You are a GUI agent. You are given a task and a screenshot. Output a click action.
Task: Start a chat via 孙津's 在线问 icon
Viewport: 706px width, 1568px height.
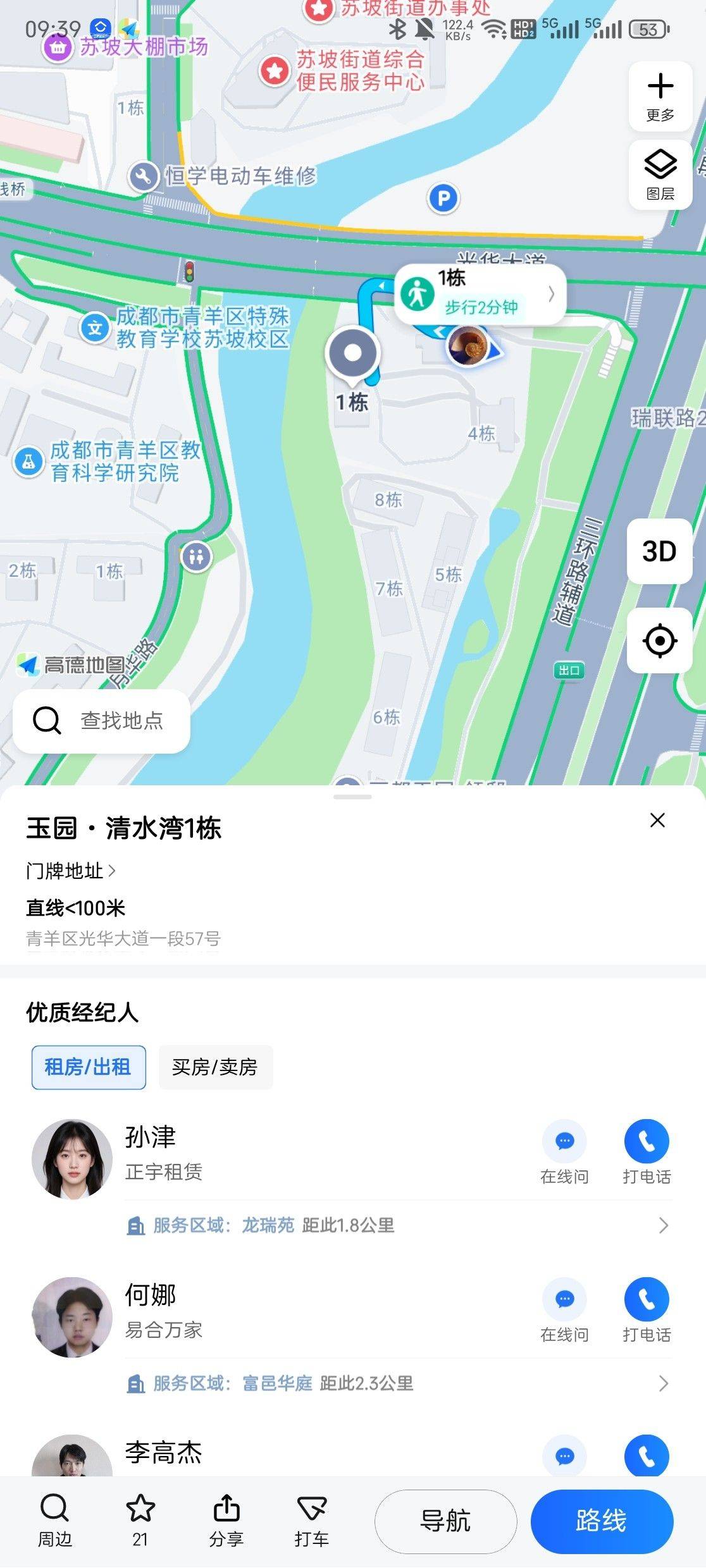click(564, 1141)
